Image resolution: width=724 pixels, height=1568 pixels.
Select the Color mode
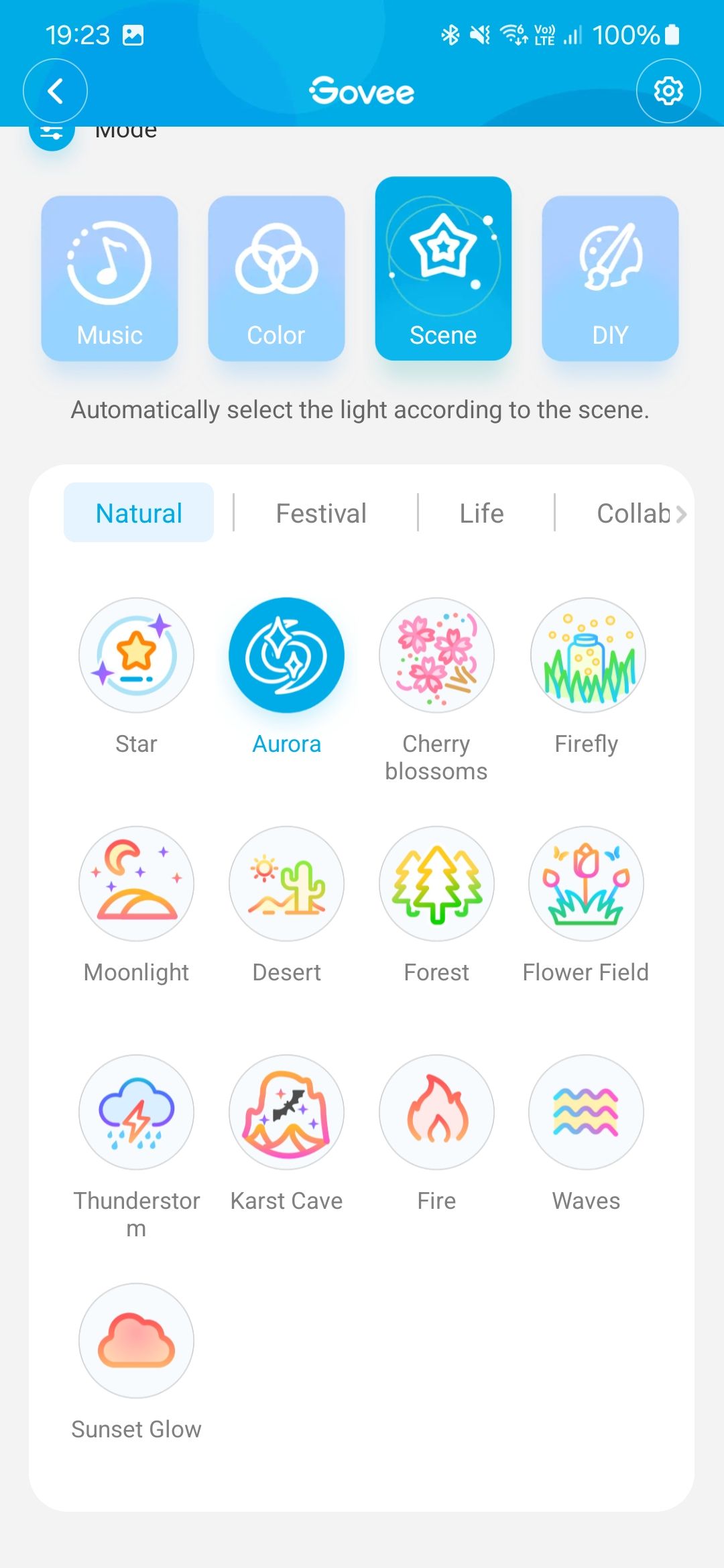point(276,278)
